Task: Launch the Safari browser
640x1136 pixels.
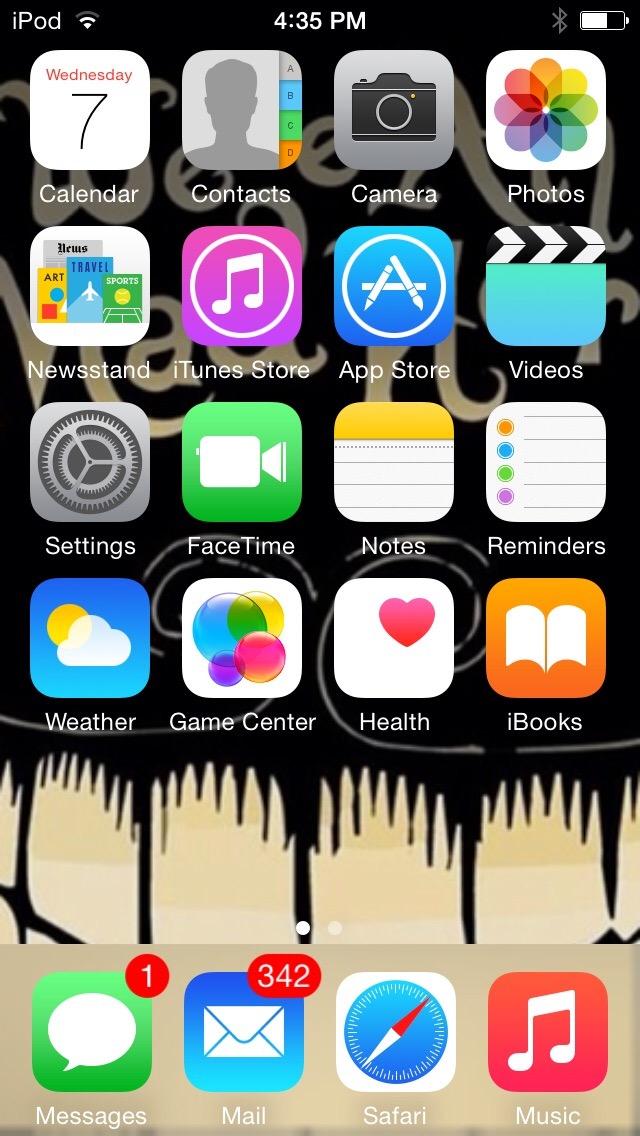Action: coord(396,1032)
